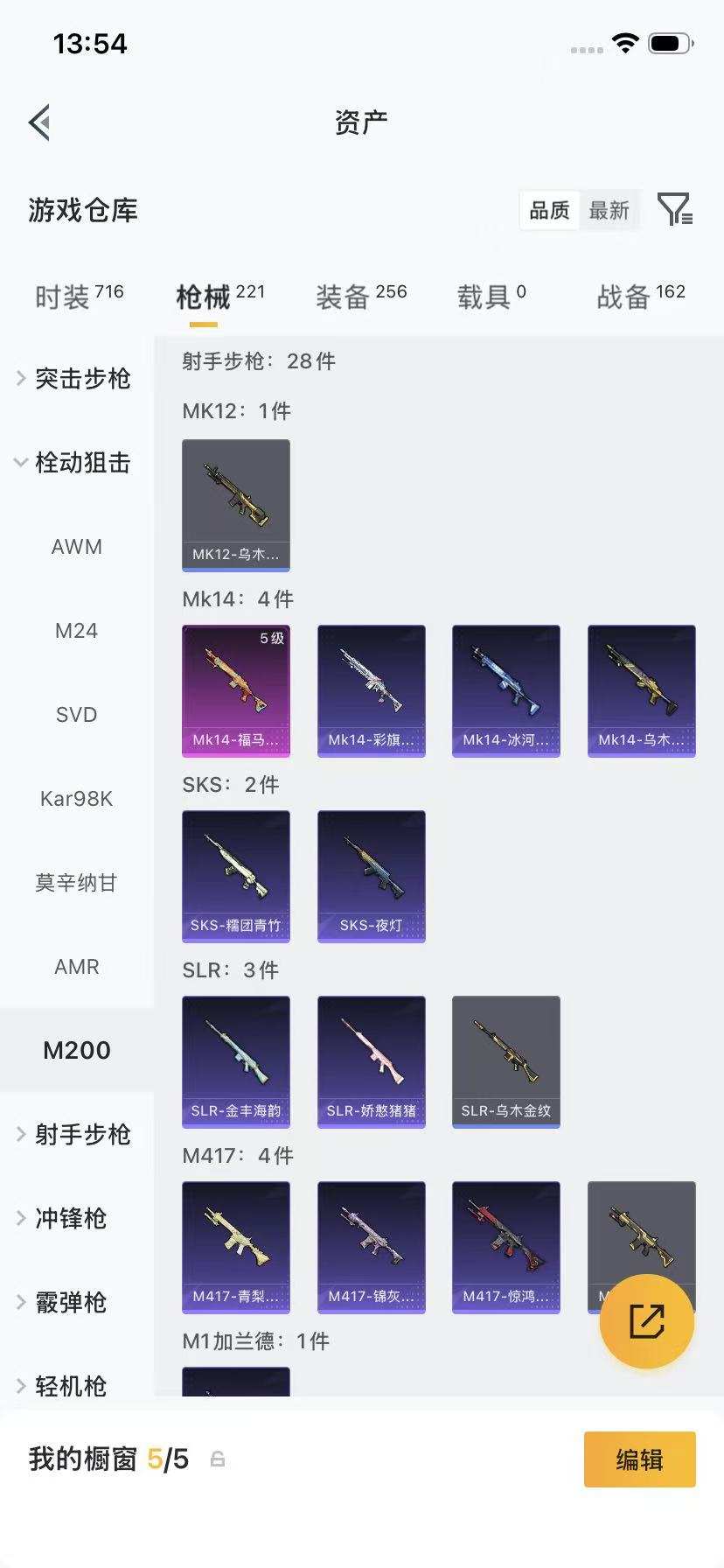Viewport: 724px width, 1568px height.
Task: Switch to the 装备 tab
Action: 361,297
